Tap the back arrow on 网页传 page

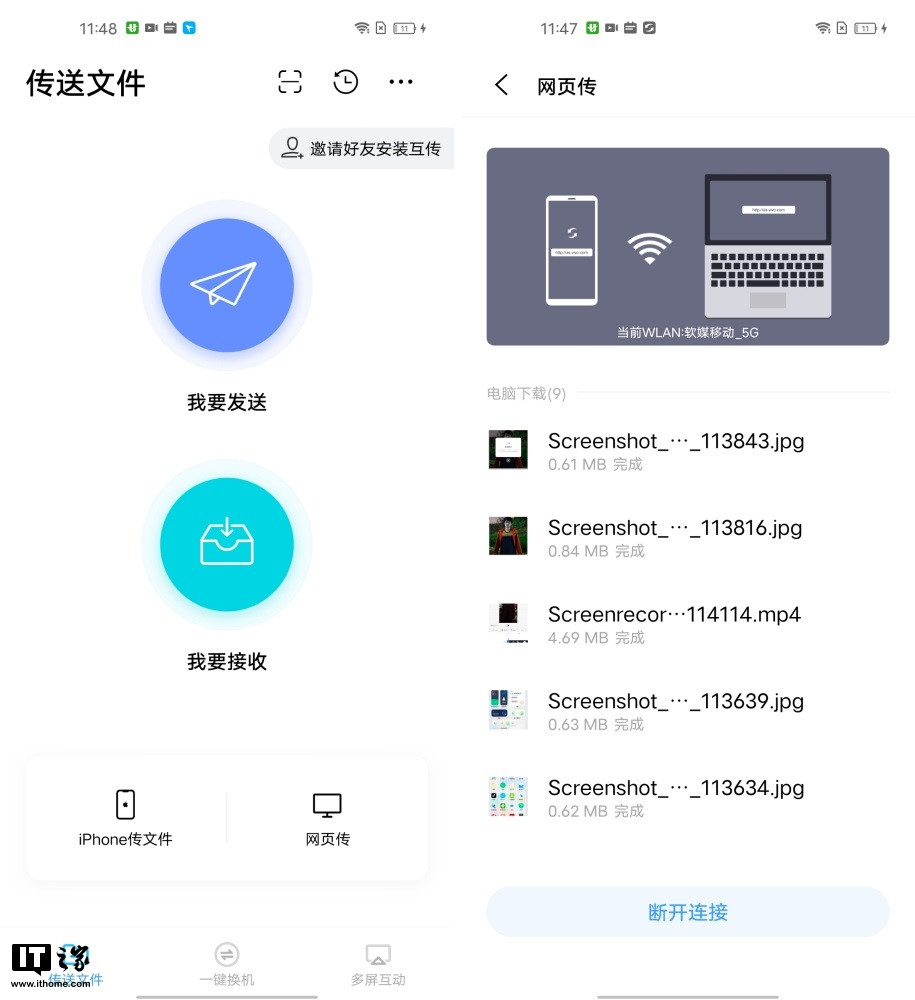pos(500,85)
